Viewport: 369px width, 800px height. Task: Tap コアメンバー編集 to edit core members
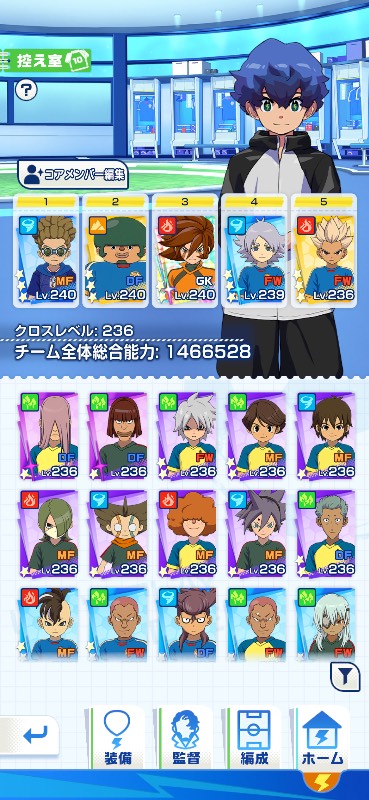(x=73, y=176)
